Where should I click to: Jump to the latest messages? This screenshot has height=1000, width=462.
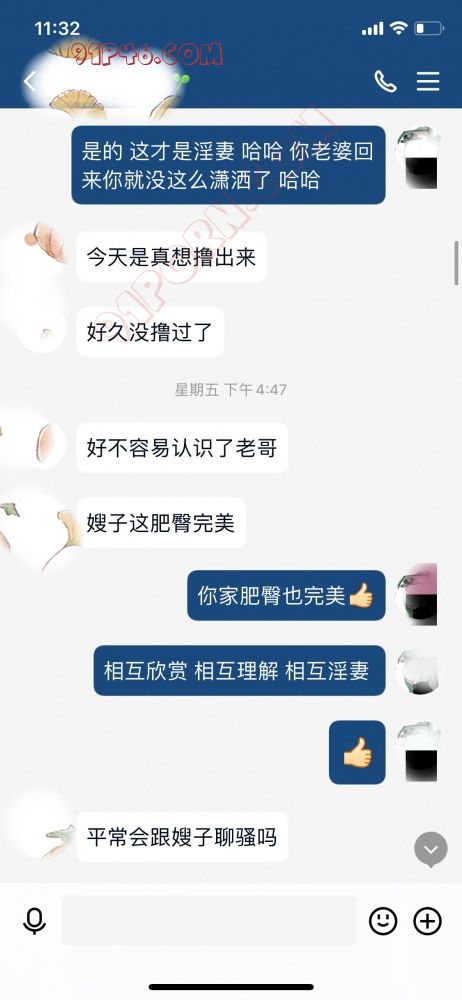click(x=431, y=849)
